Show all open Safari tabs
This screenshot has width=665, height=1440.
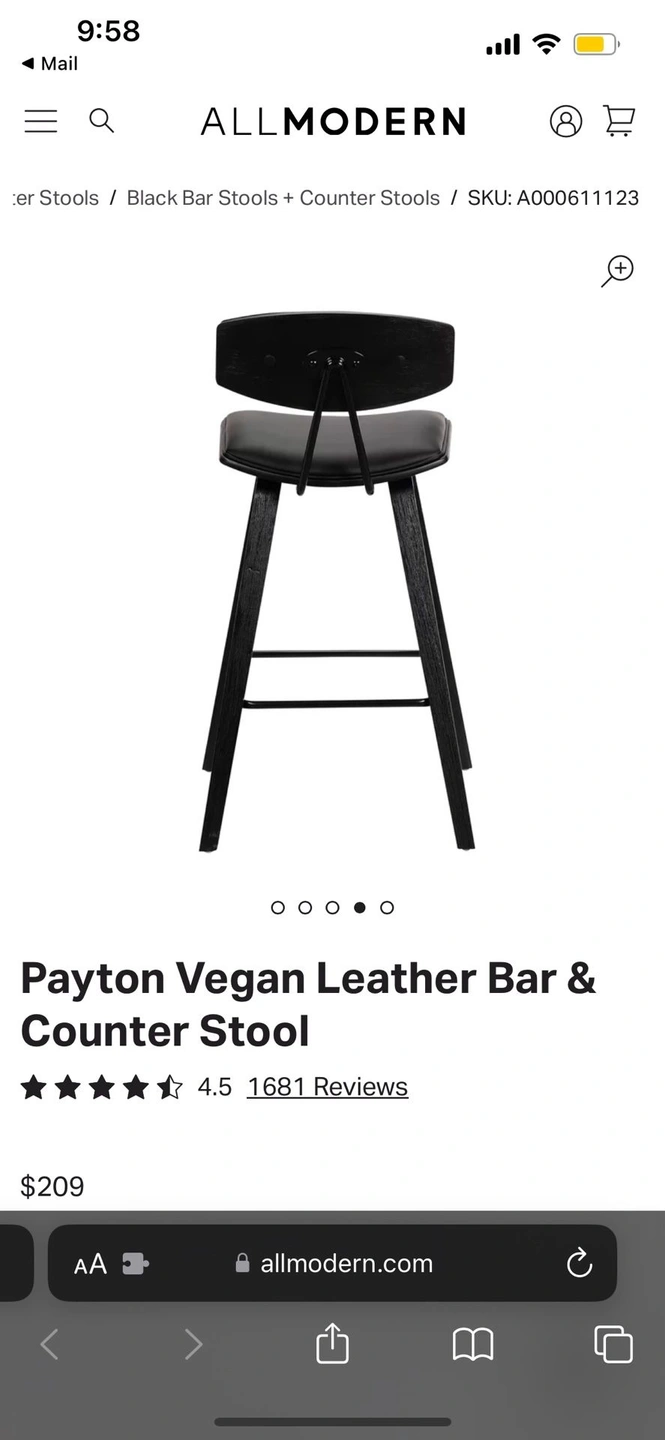point(613,1344)
